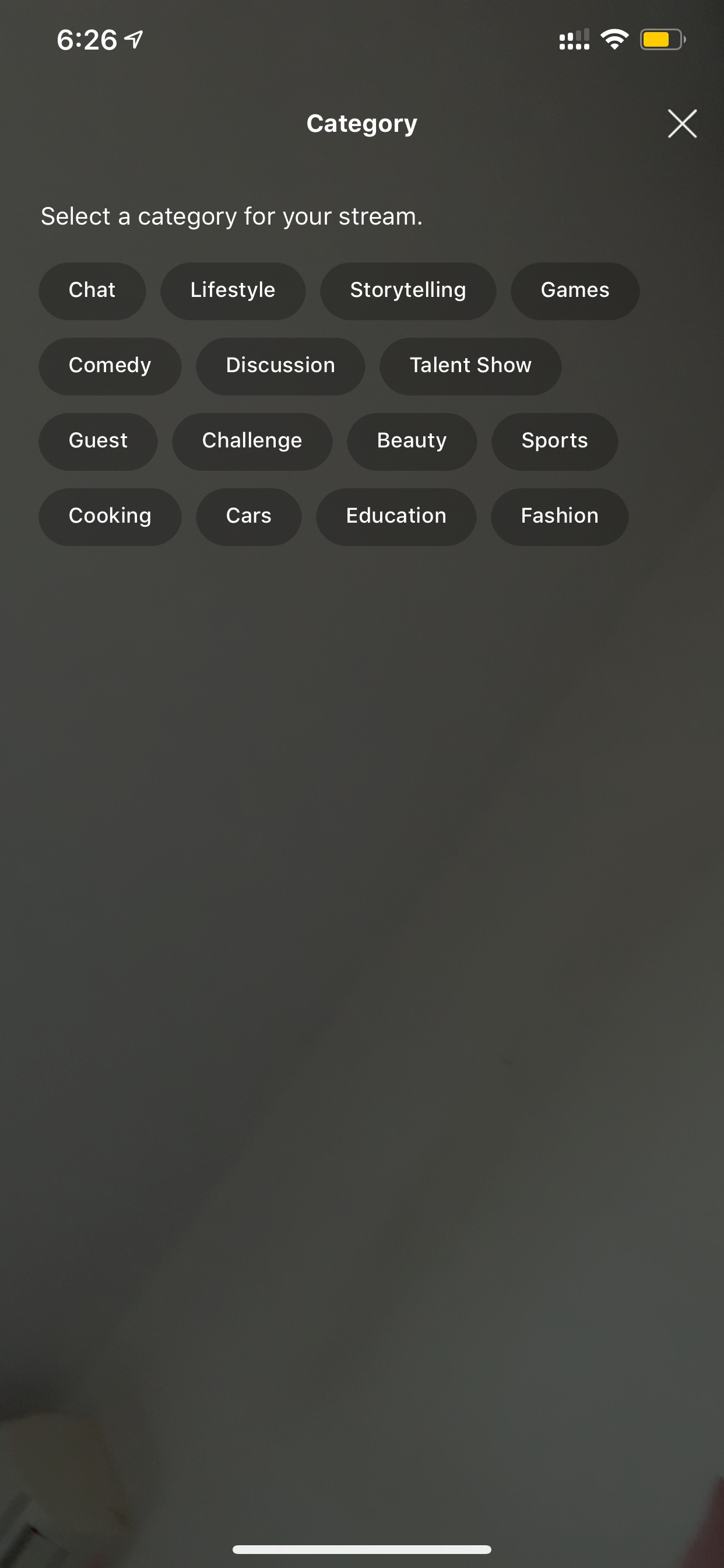
Task: Select the Beauty category
Action: 412,442
